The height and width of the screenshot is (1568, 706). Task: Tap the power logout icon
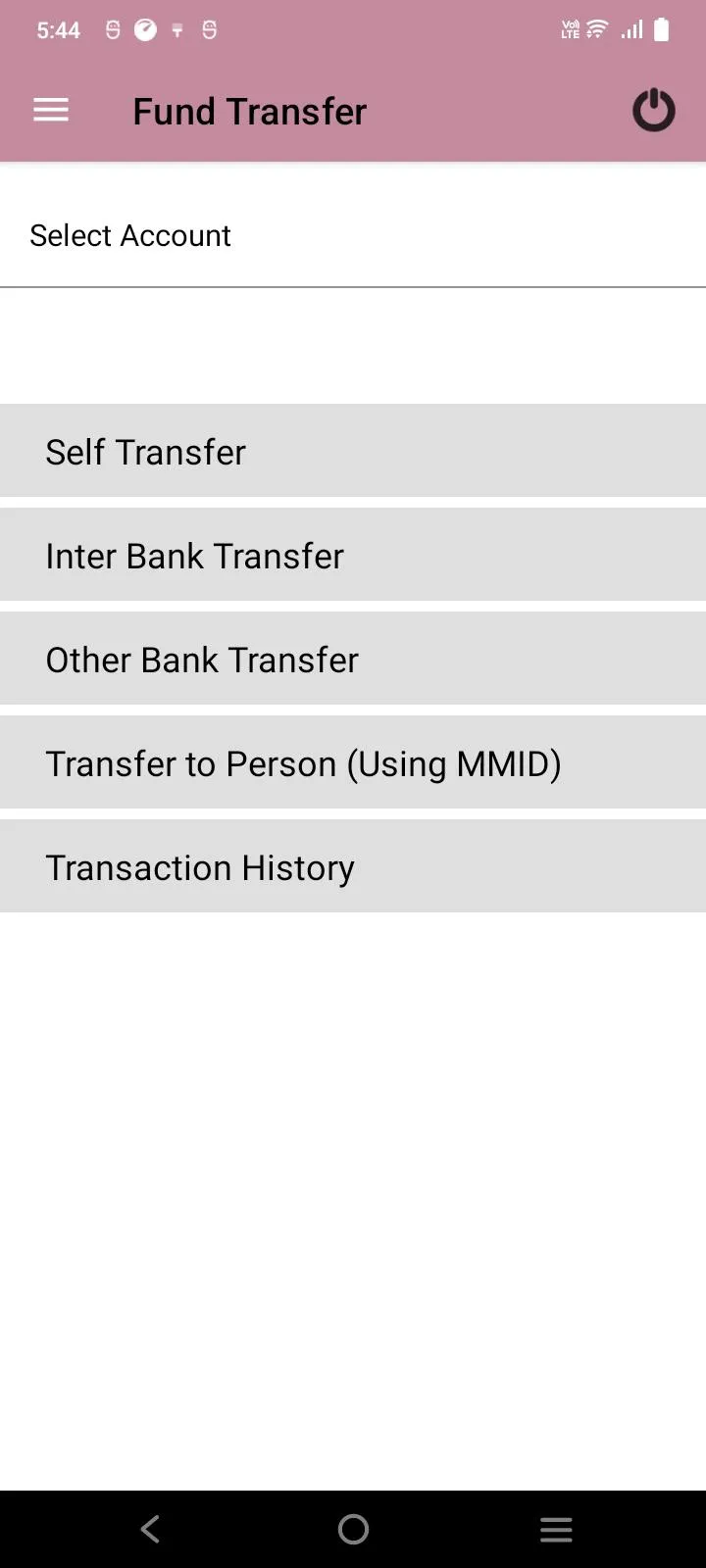pos(653,110)
